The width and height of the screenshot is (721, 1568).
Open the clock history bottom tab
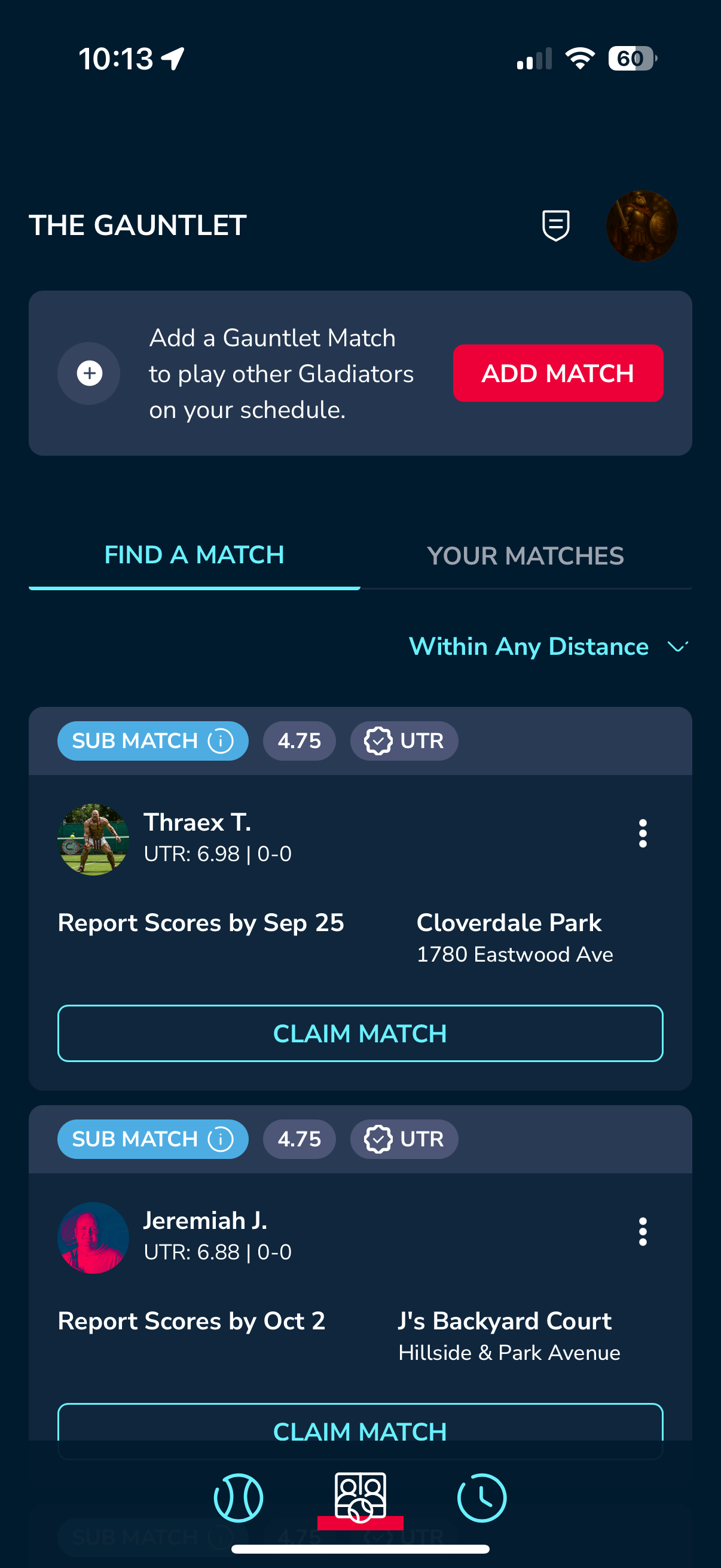pos(481,1497)
